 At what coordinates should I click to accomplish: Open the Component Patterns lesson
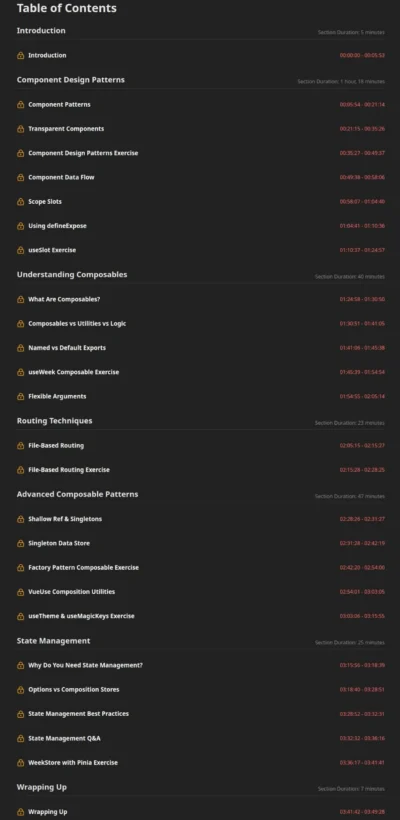[x=59, y=105]
